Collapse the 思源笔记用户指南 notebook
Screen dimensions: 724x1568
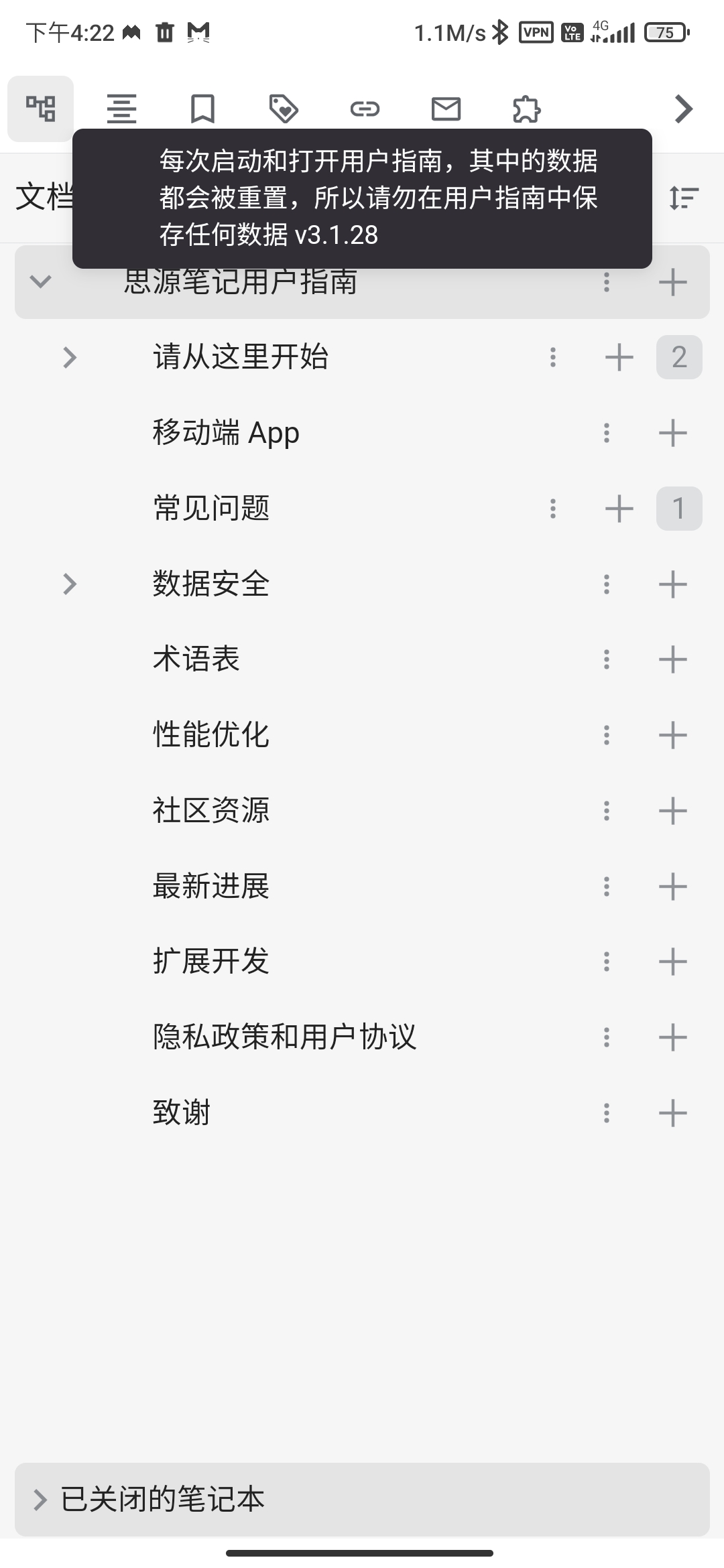click(40, 281)
